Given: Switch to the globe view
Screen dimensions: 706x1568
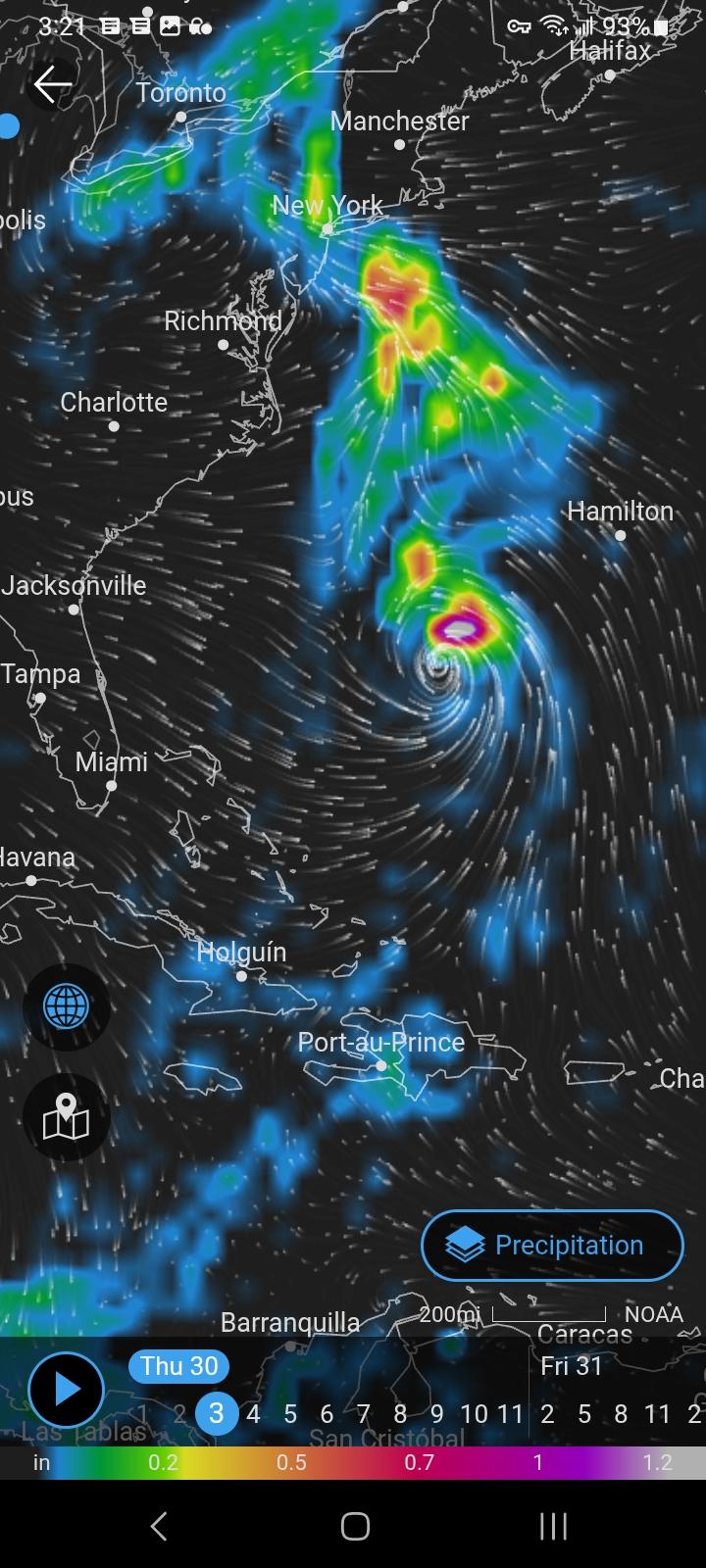Looking at the screenshot, I should [66, 1007].
